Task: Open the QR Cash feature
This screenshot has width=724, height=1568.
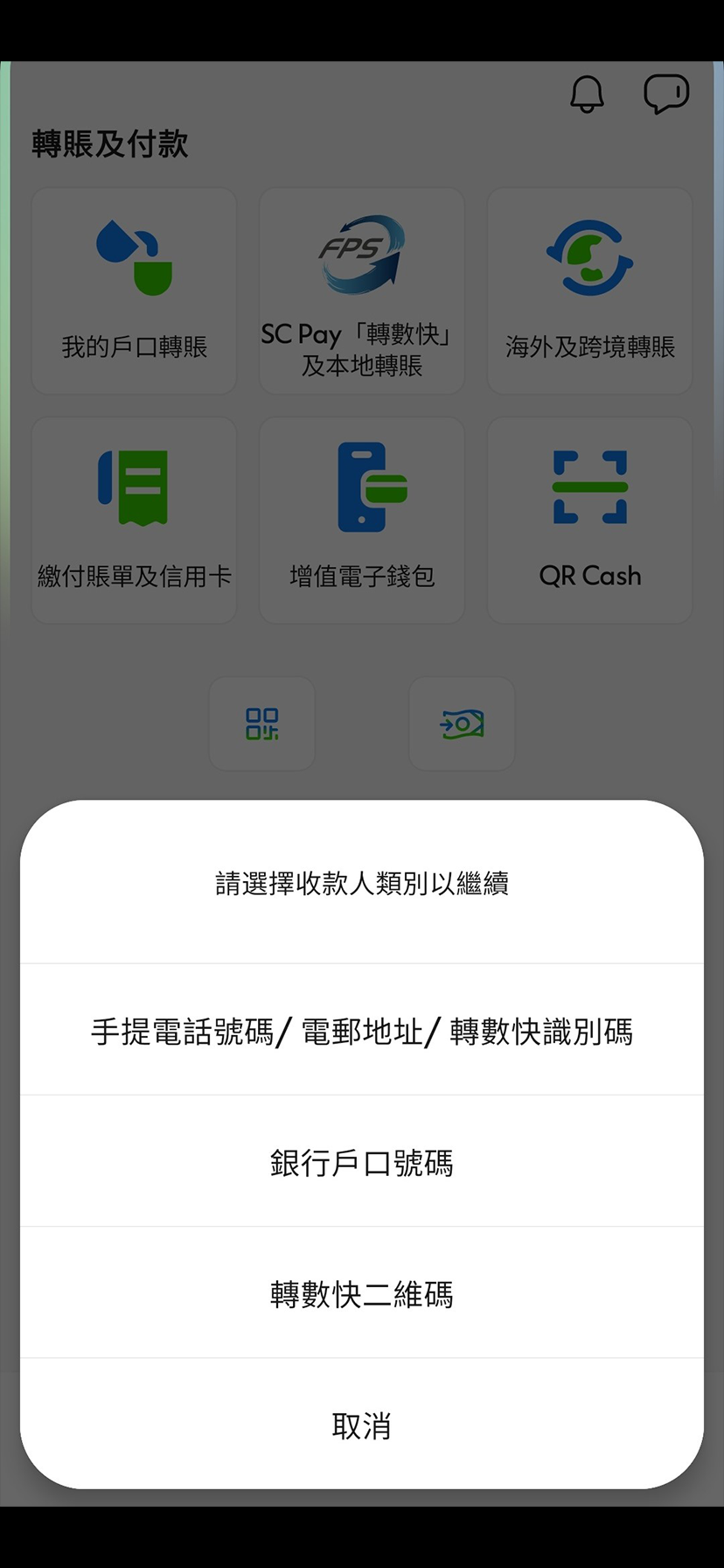Action: (589, 519)
